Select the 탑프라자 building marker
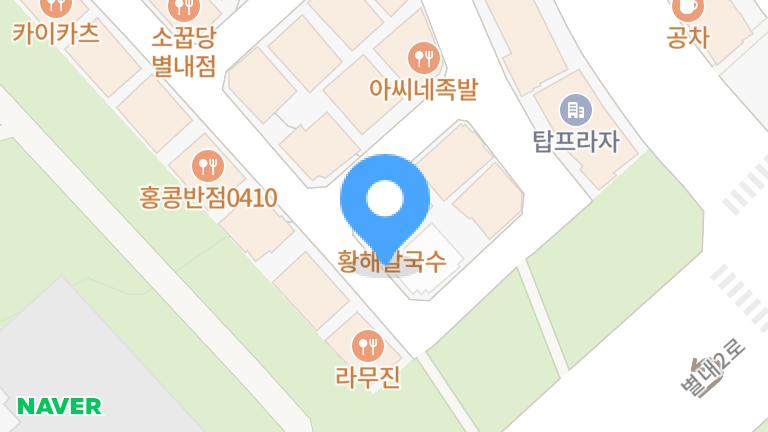The image size is (768, 432). [x=575, y=108]
